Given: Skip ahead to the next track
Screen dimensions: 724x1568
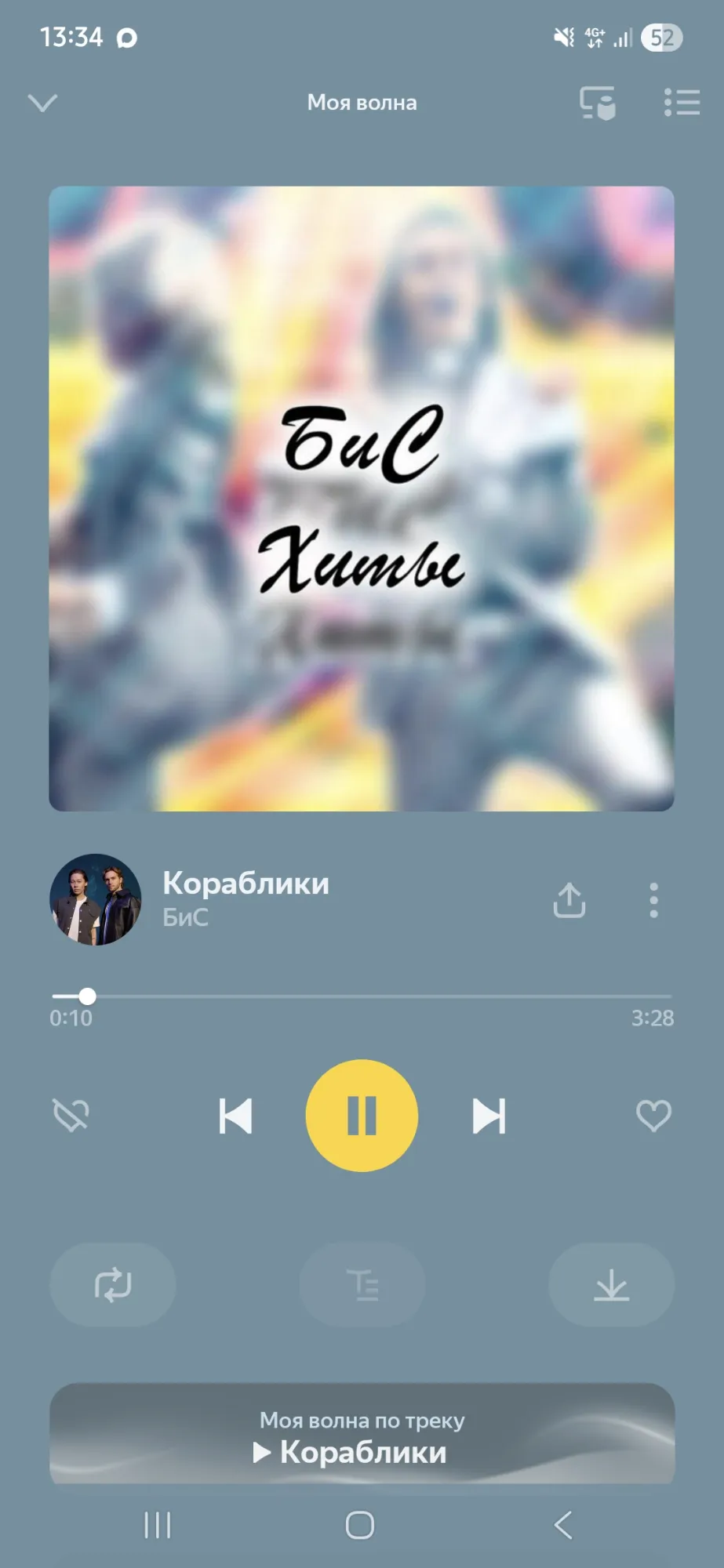Looking at the screenshot, I should (489, 1116).
